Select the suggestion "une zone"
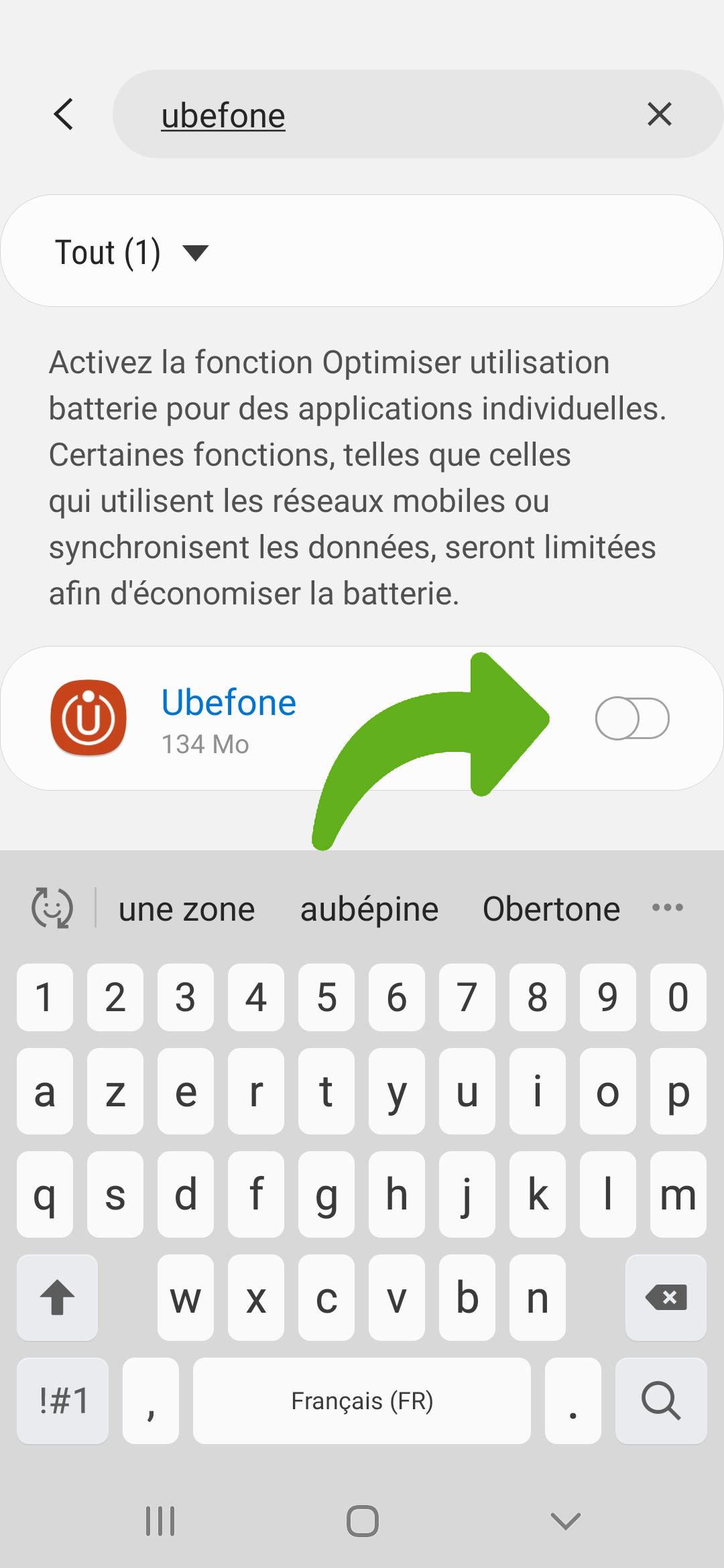This screenshot has height=1568, width=724. click(x=186, y=909)
